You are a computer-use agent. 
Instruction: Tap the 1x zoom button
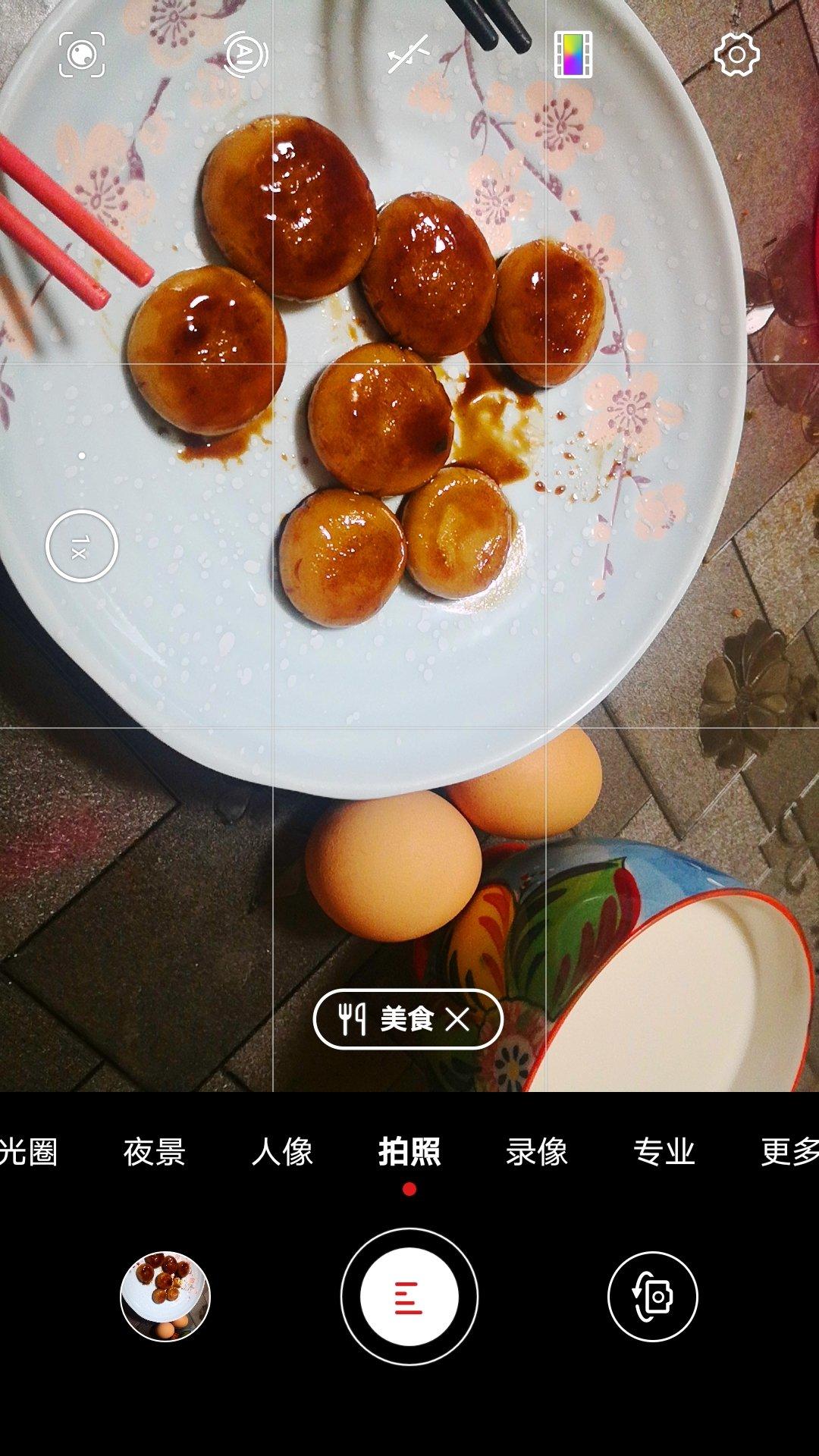tap(82, 546)
